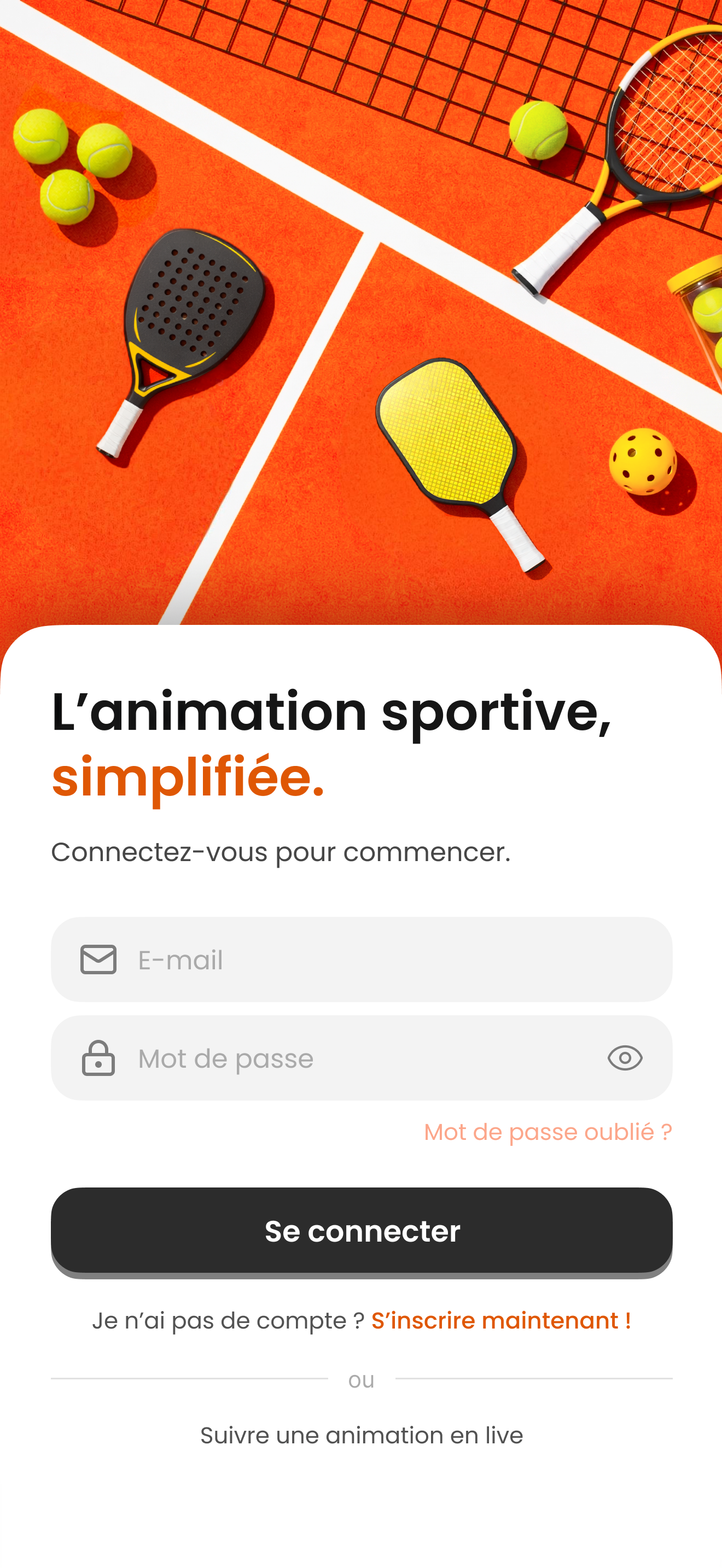Open S'inscrire maintenant sign-up link
Image resolution: width=722 pixels, height=1568 pixels.
[501, 1321]
